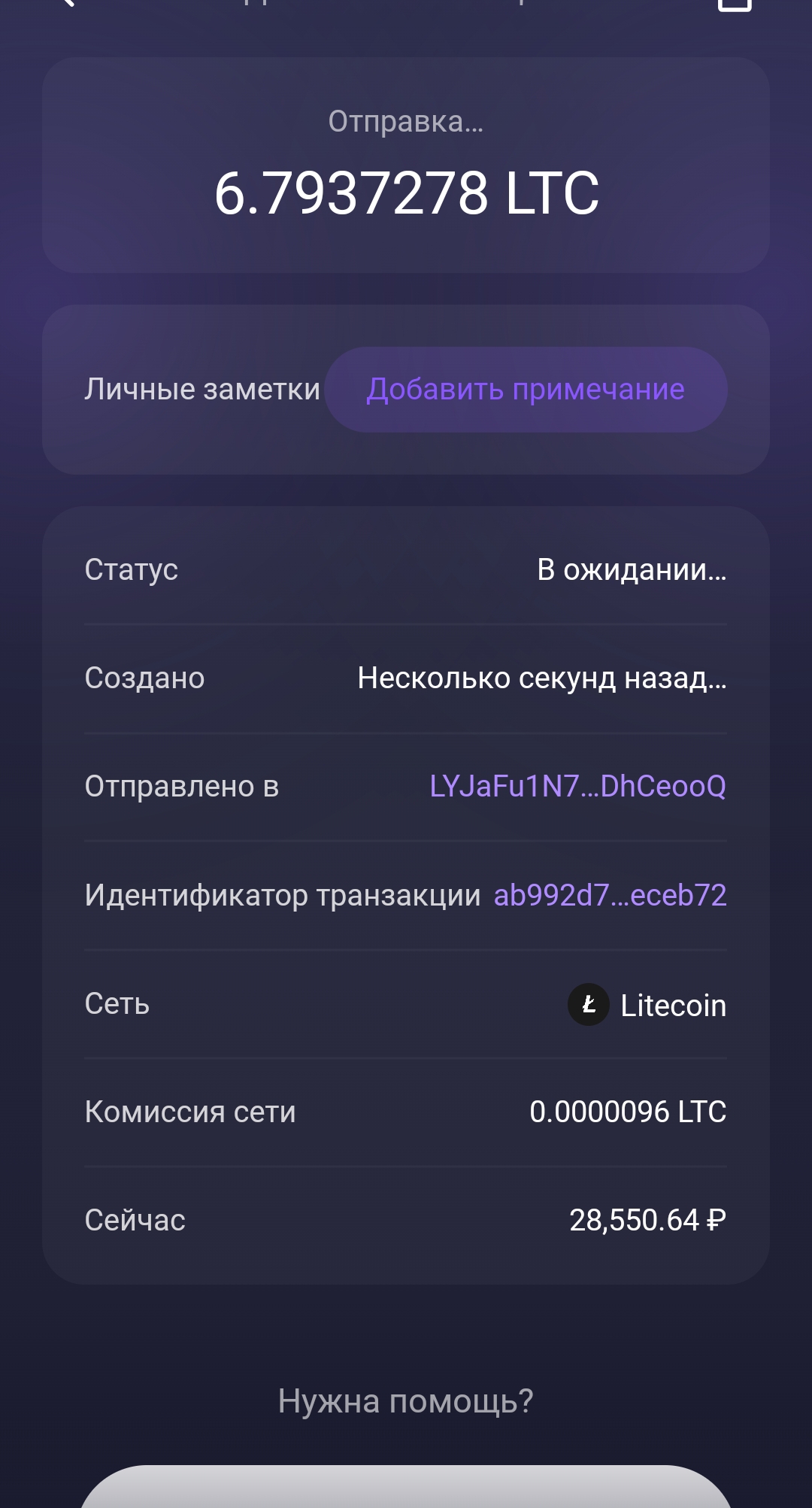This screenshot has height=1508, width=812.
Task: Open transaction ID ab992d7…eceb72
Action: (610, 895)
